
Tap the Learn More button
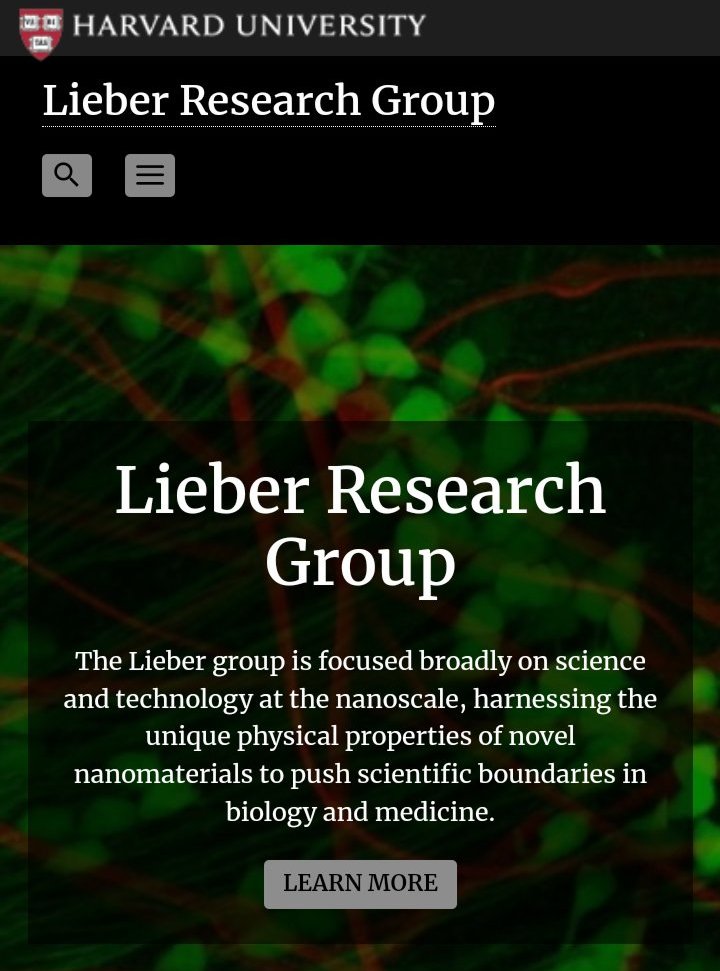(x=360, y=884)
